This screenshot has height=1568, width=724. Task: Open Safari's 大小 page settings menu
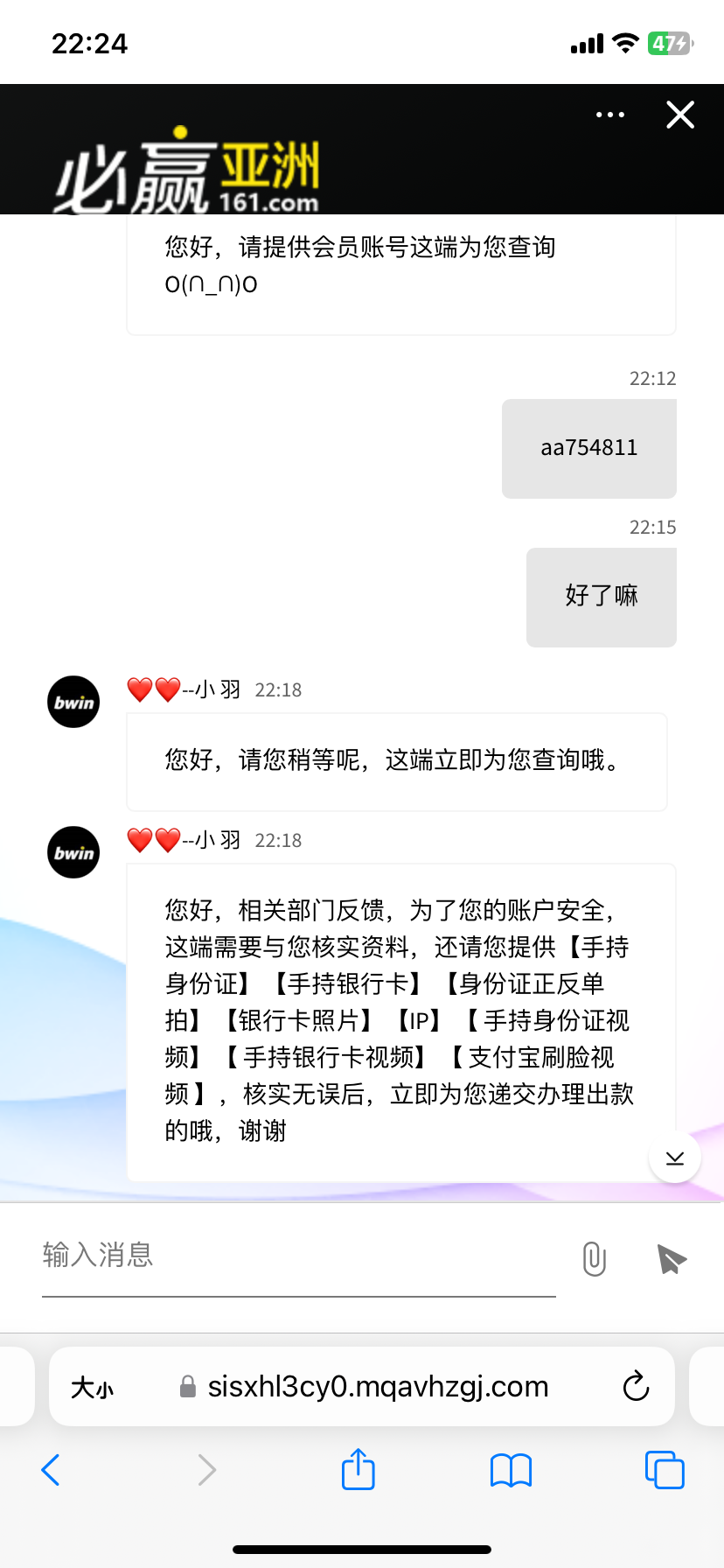pyautogui.click(x=93, y=1388)
